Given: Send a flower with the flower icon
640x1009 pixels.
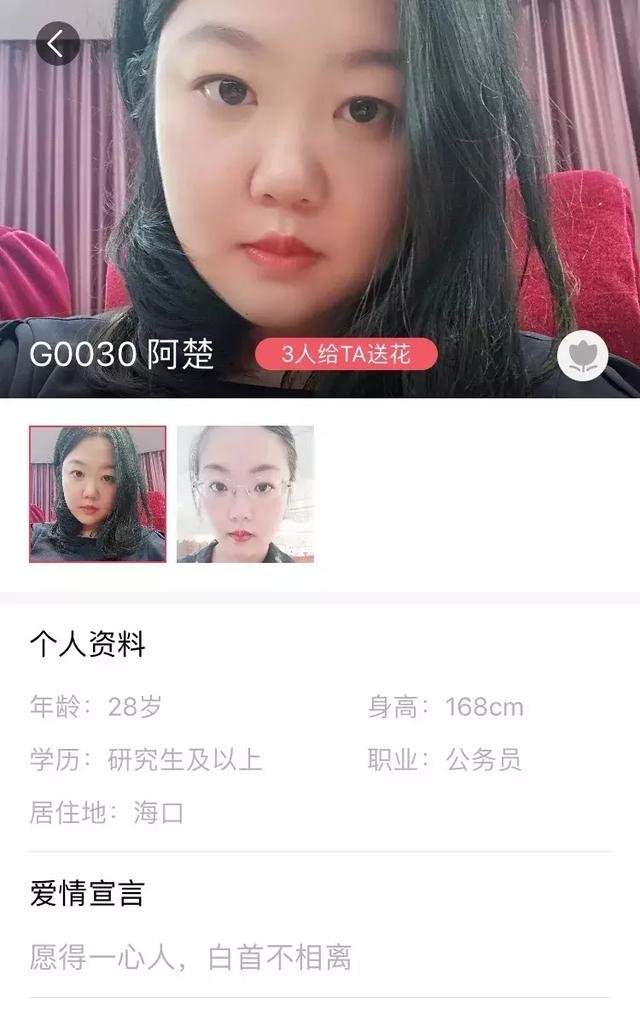Looking at the screenshot, I should coord(582,357).
